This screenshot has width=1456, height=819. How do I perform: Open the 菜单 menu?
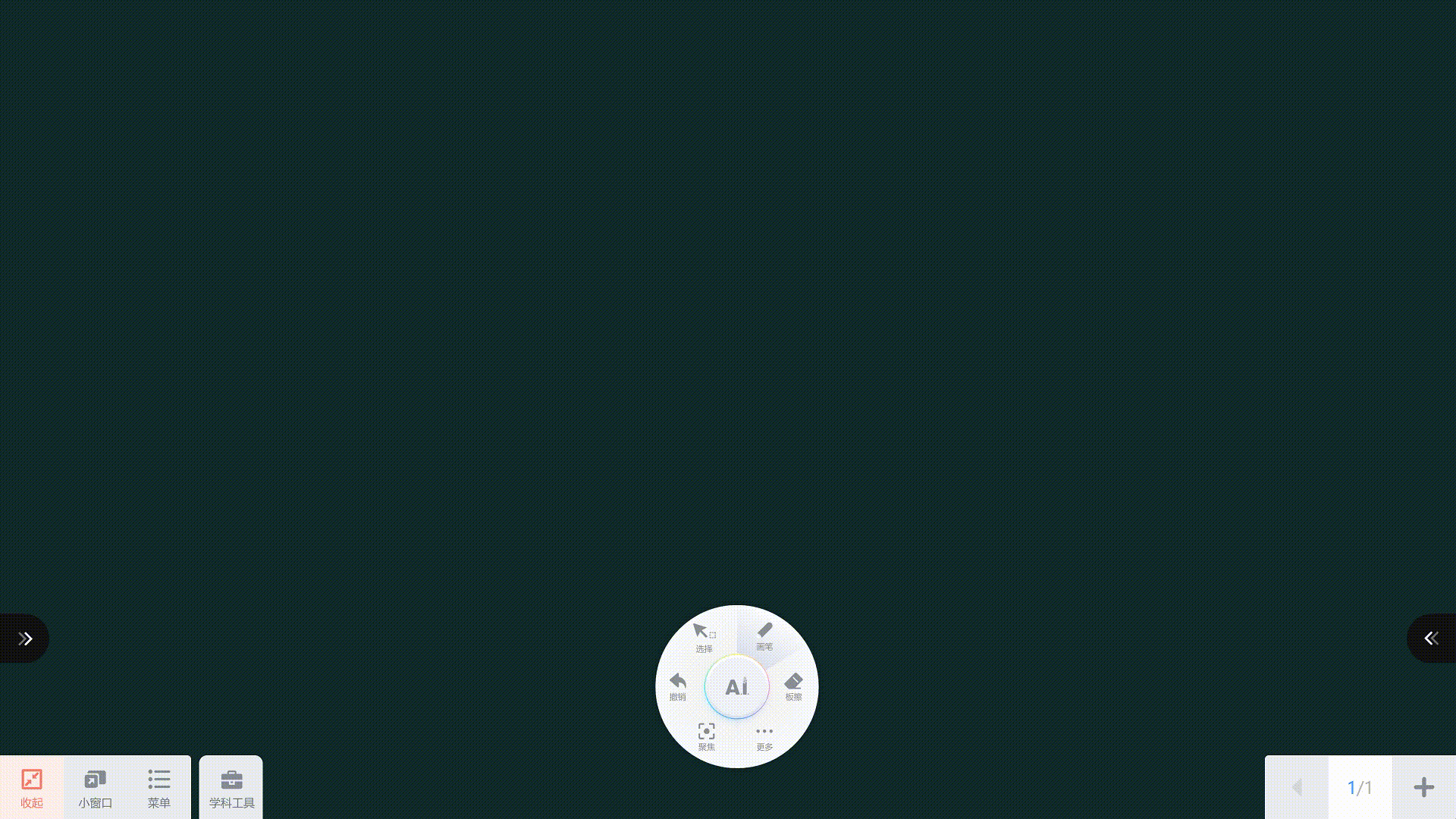click(158, 788)
